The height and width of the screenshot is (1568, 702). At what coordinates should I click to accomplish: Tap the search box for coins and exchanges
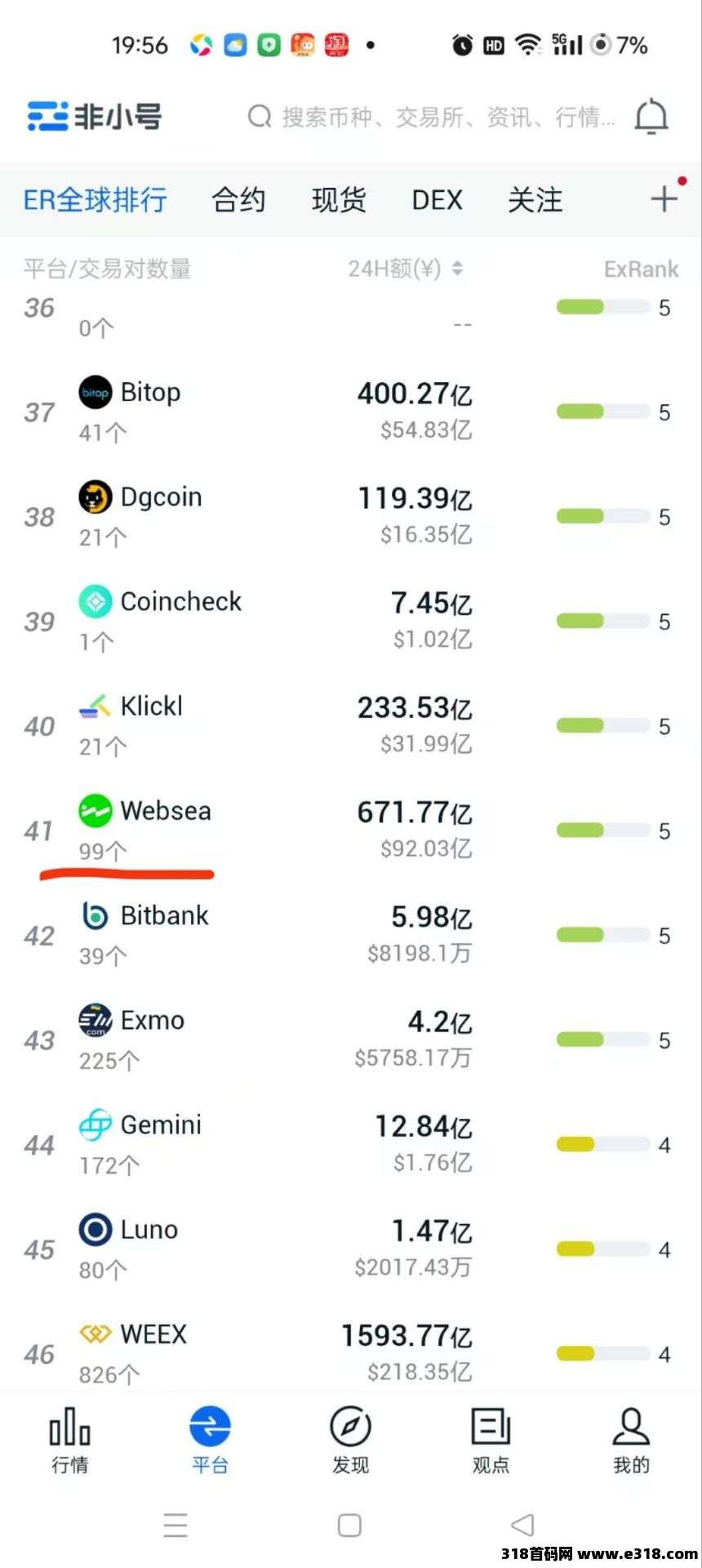(x=431, y=117)
